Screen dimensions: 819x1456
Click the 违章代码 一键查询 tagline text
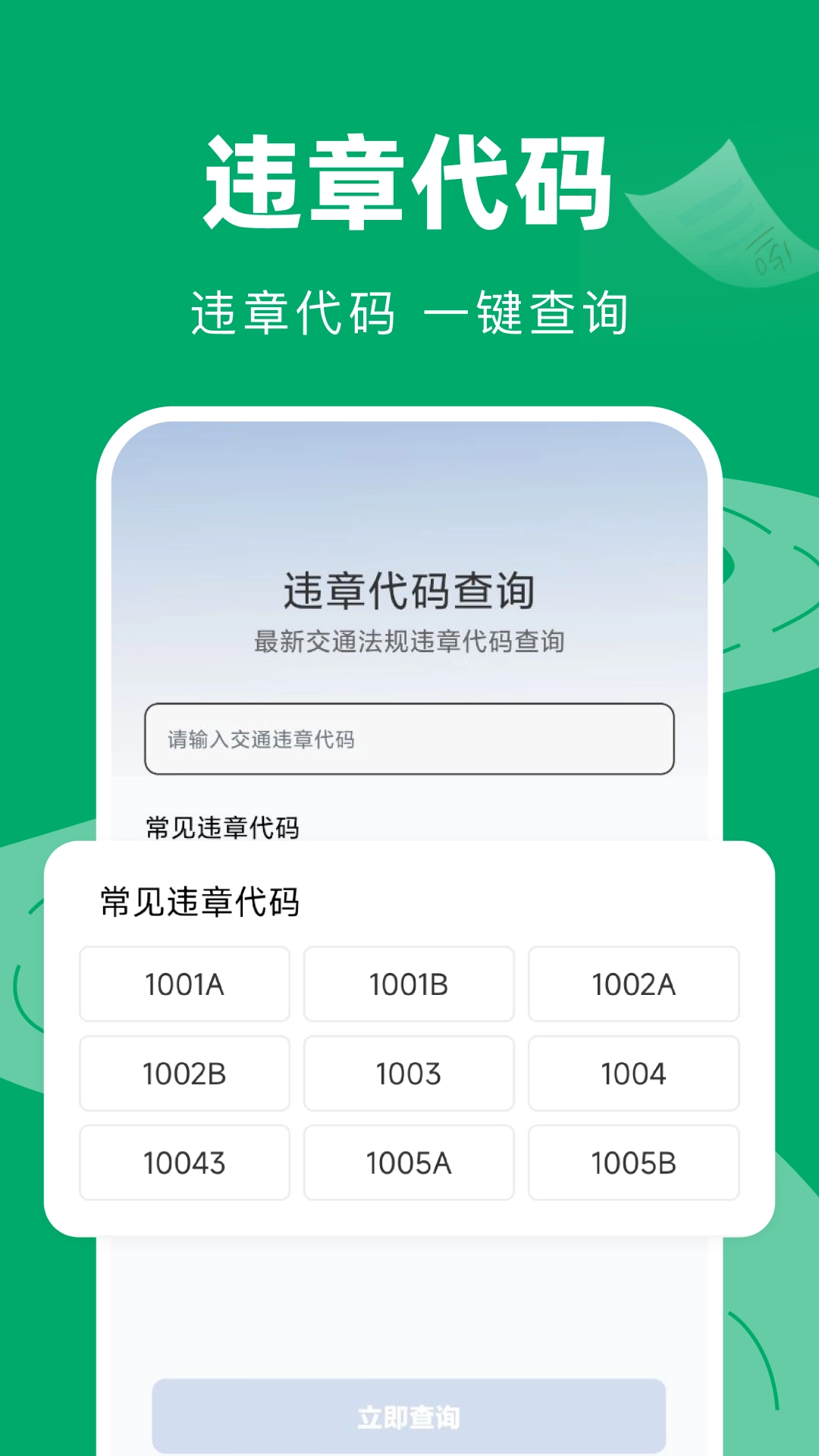click(x=409, y=309)
